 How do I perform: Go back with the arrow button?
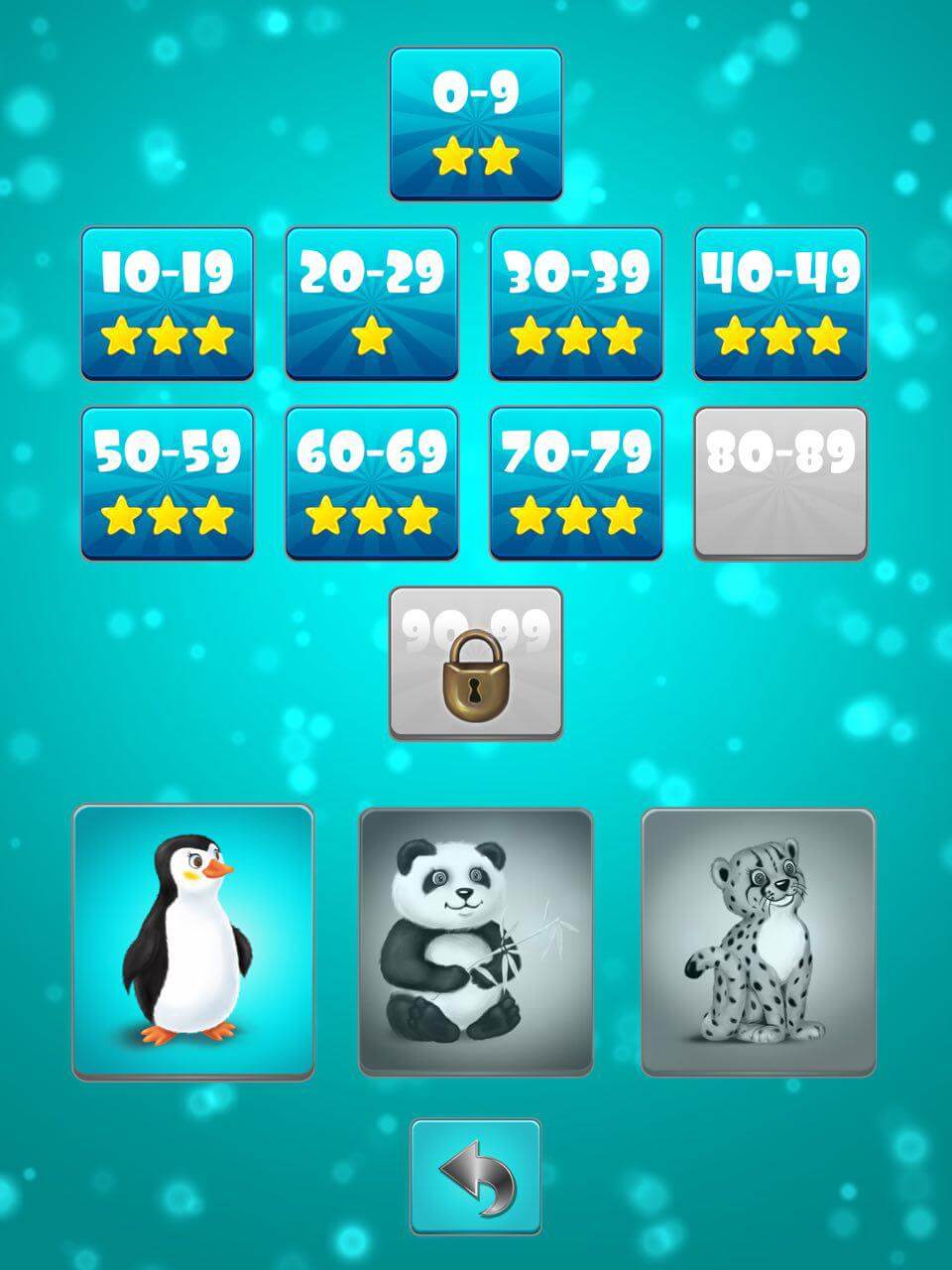point(476,1176)
